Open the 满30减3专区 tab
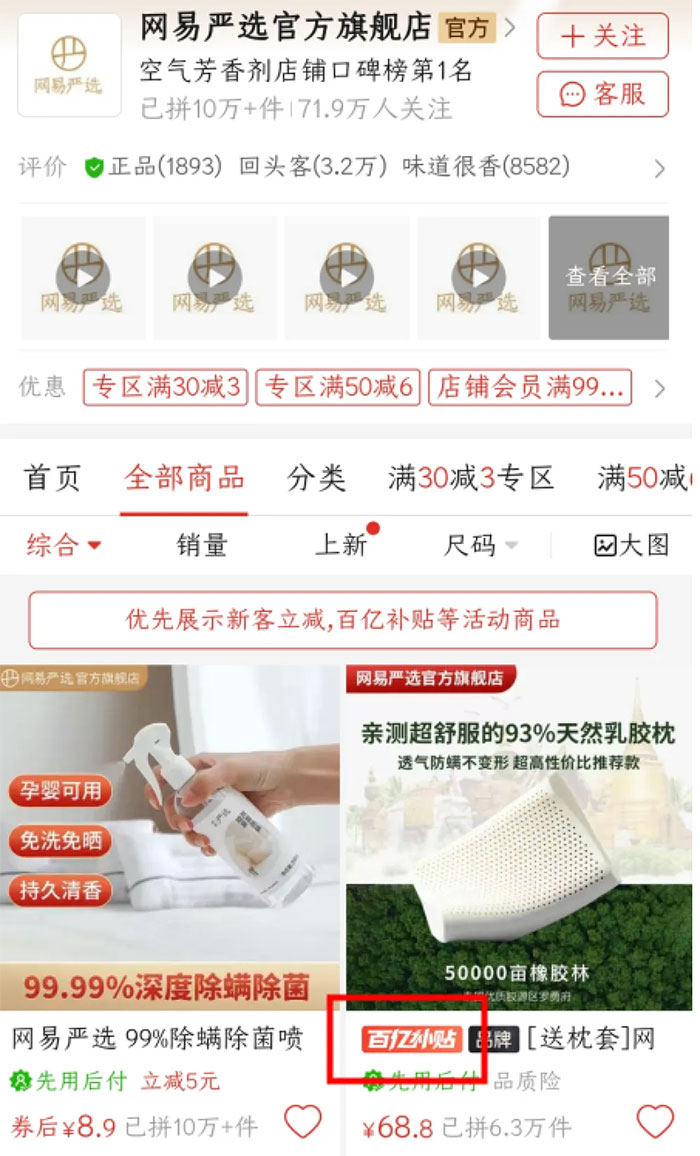 pyautogui.click(x=471, y=478)
